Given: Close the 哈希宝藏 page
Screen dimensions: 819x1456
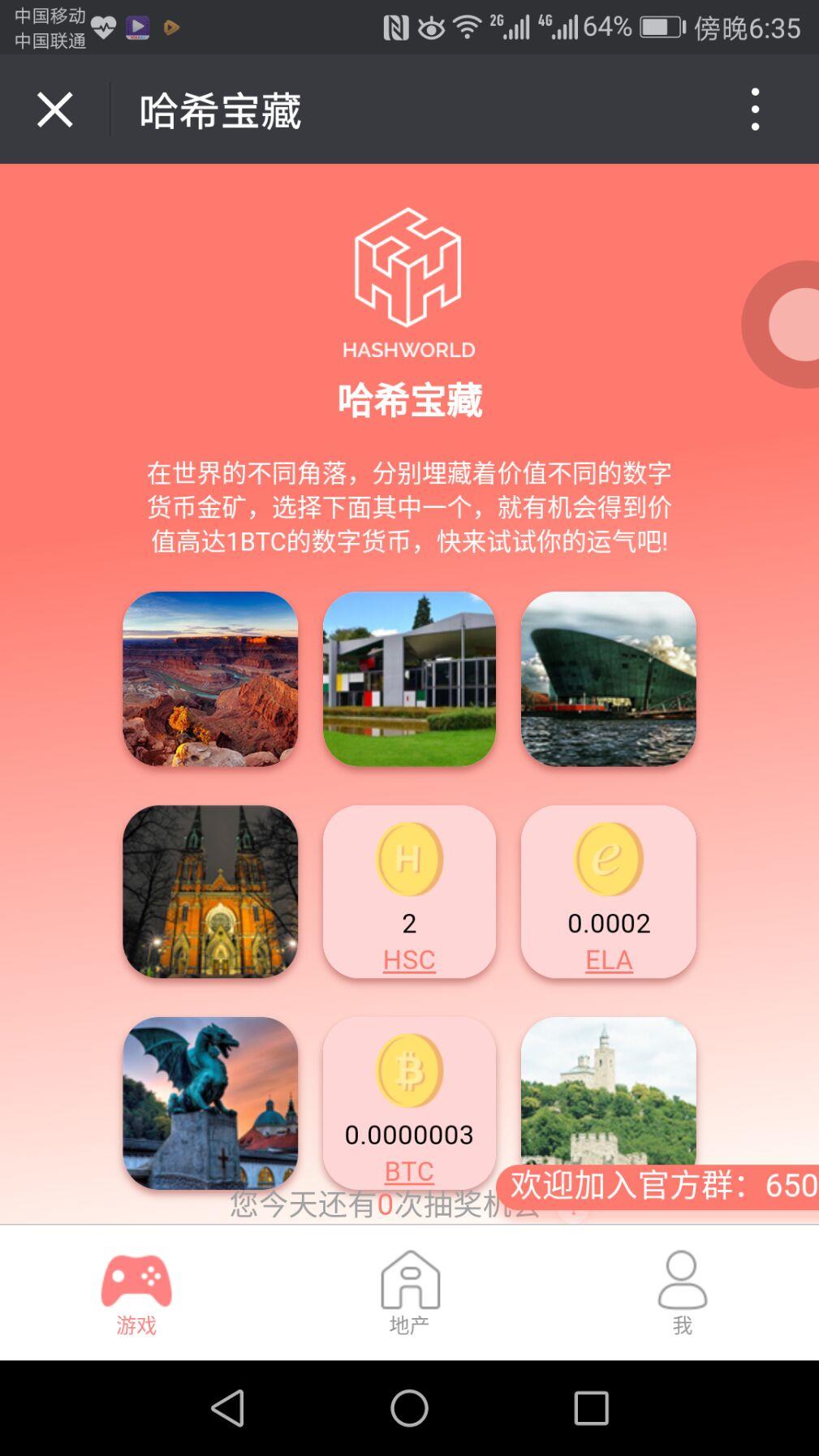Looking at the screenshot, I should click(54, 110).
